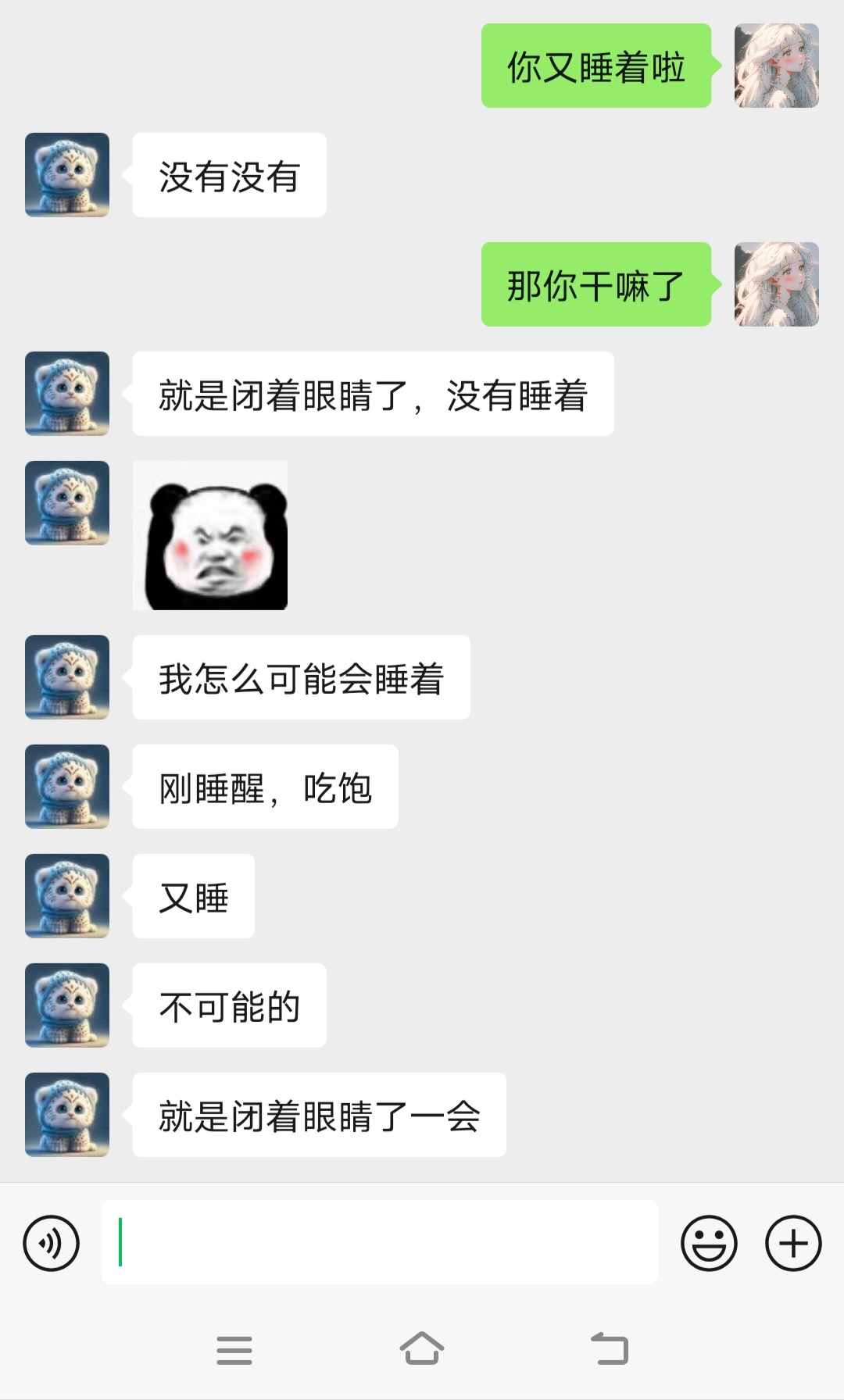Tap the bubble 刚睡醒，吃饱
The height and width of the screenshot is (1400, 844).
(x=264, y=787)
